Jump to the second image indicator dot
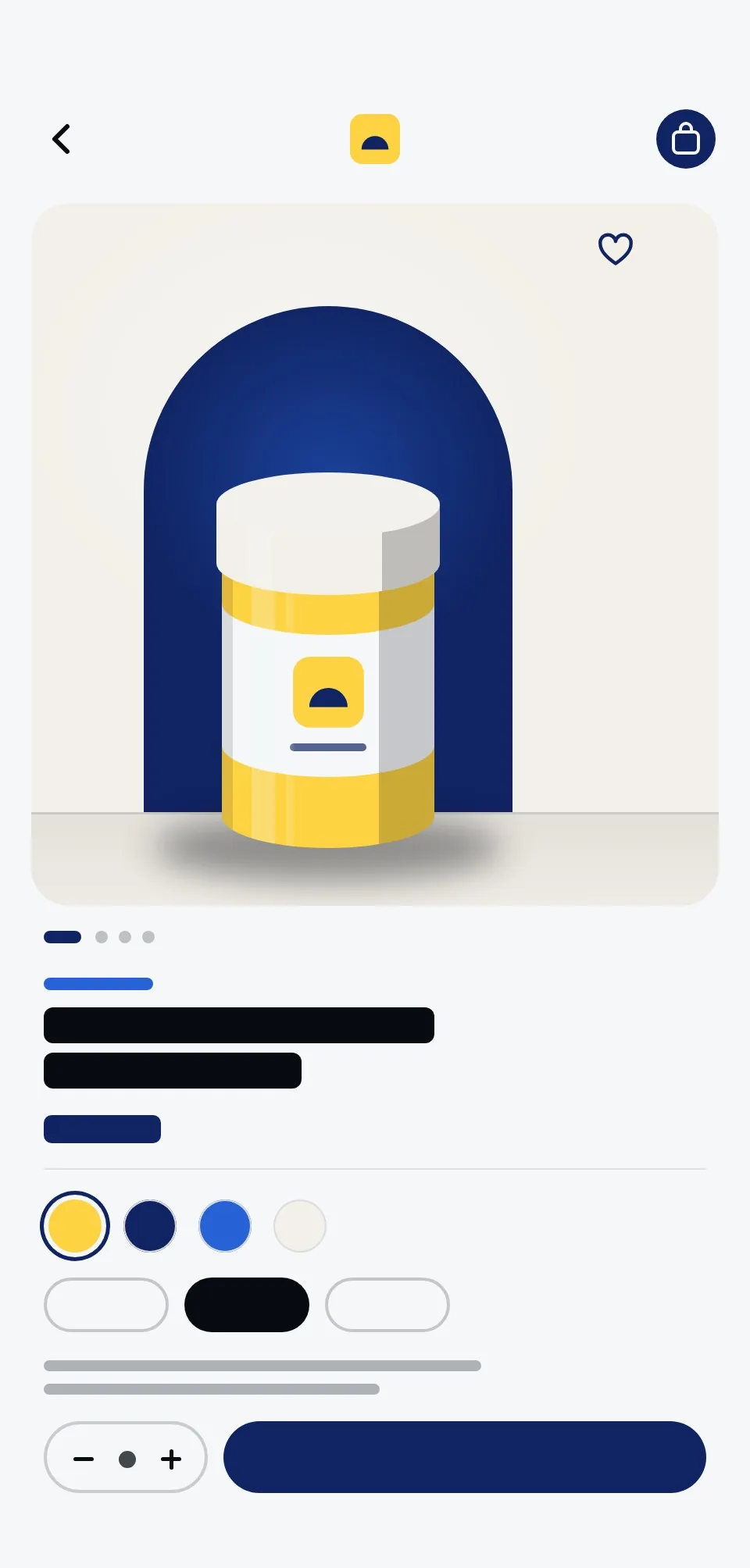 click(102, 937)
